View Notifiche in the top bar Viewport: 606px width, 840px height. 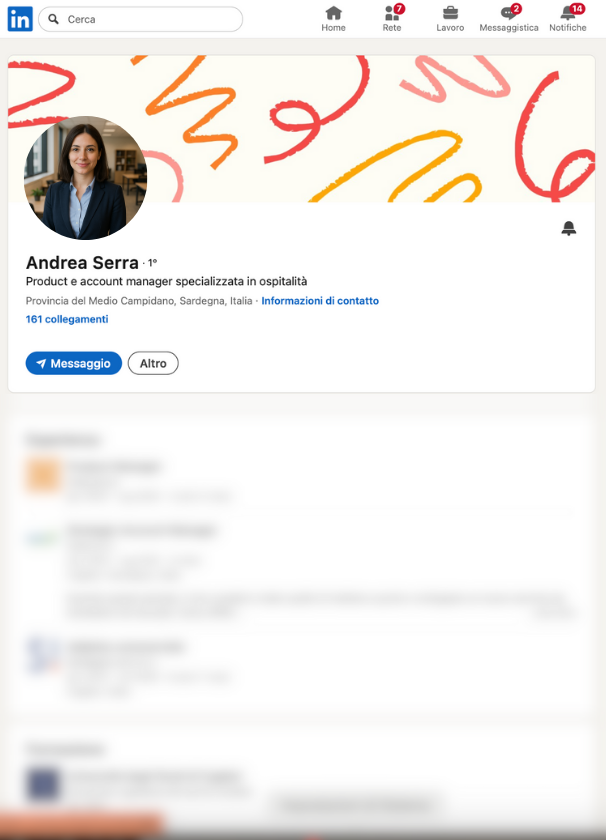[568, 18]
